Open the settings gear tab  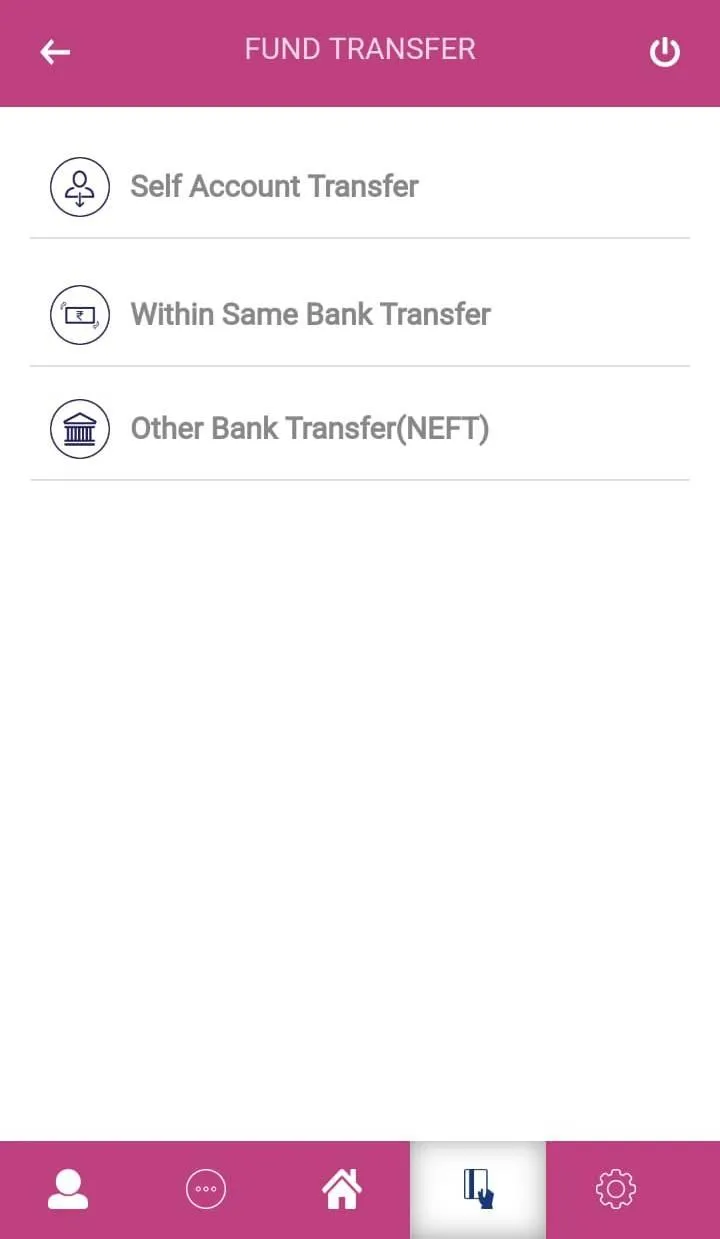pos(615,1189)
